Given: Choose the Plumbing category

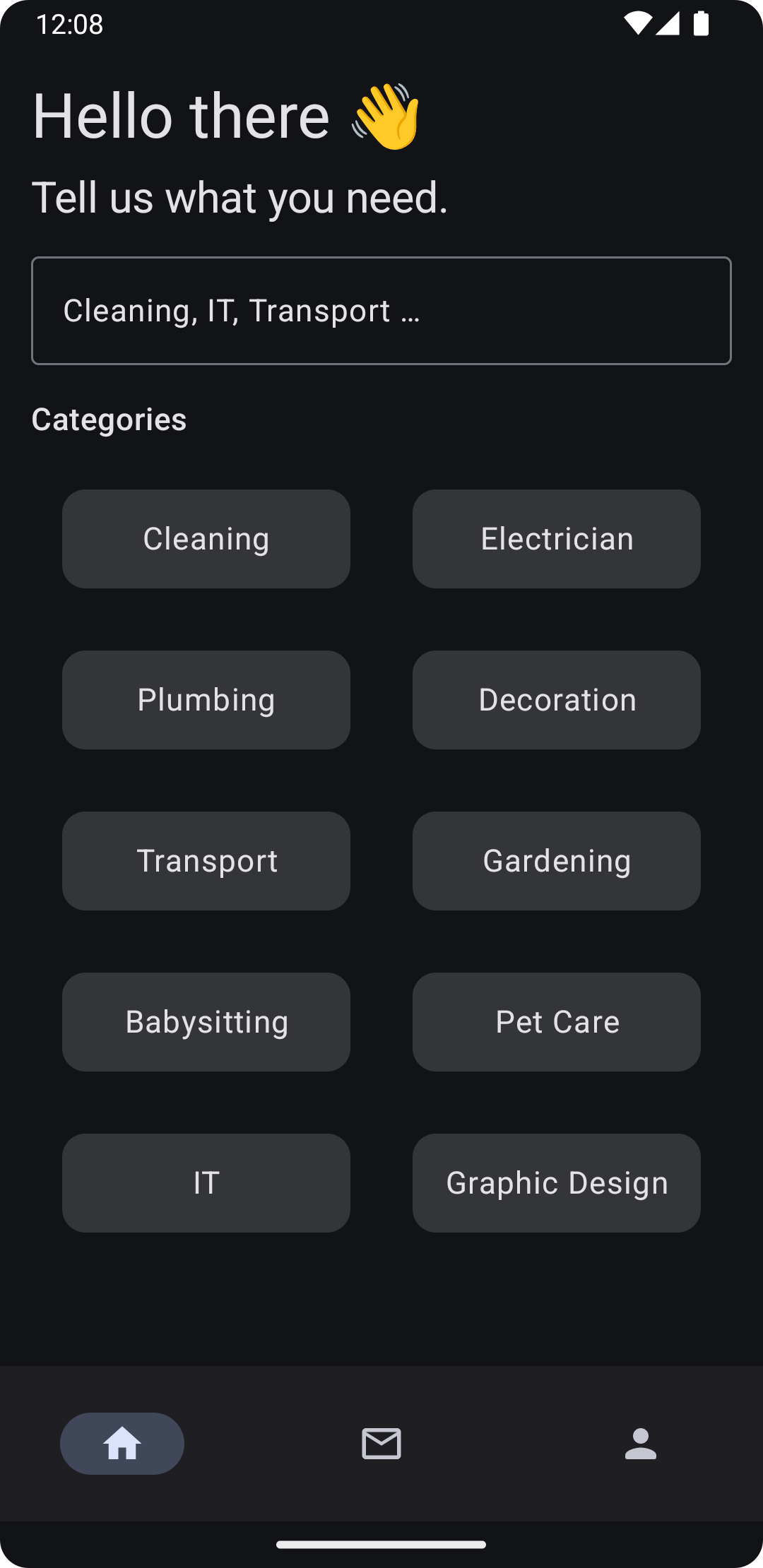Looking at the screenshot, I should coord(206,699).
